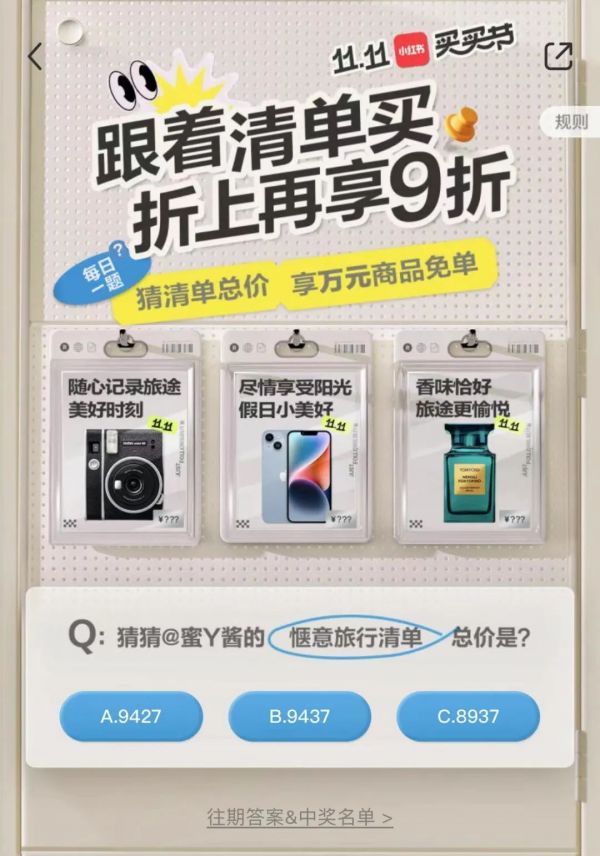Viewport: 600px width, 856px height.
Task: Share this 11.11 activity page
Action: click(x=558, y=56)
